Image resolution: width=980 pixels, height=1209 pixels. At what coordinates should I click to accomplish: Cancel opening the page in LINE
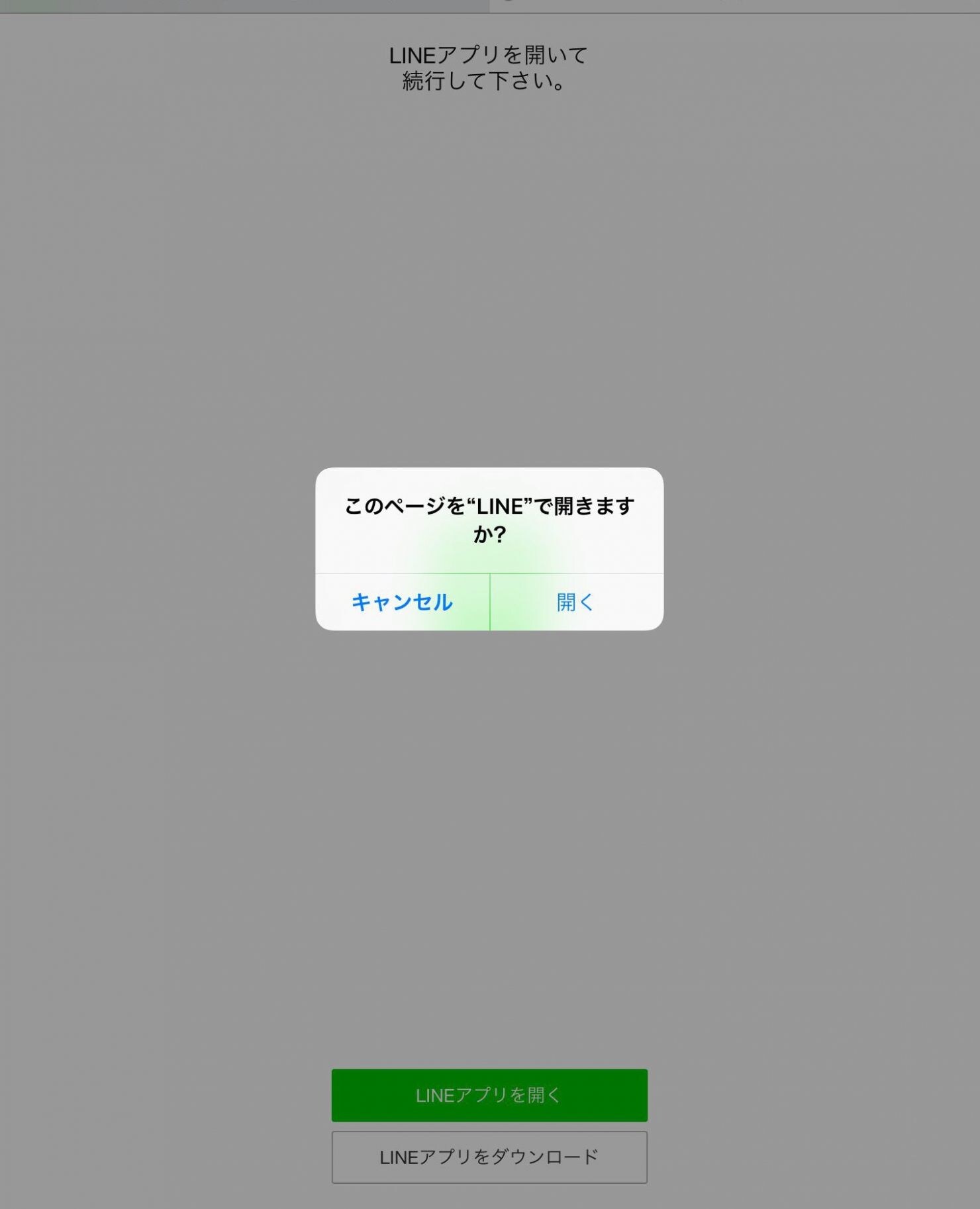(x=402, y=602)
